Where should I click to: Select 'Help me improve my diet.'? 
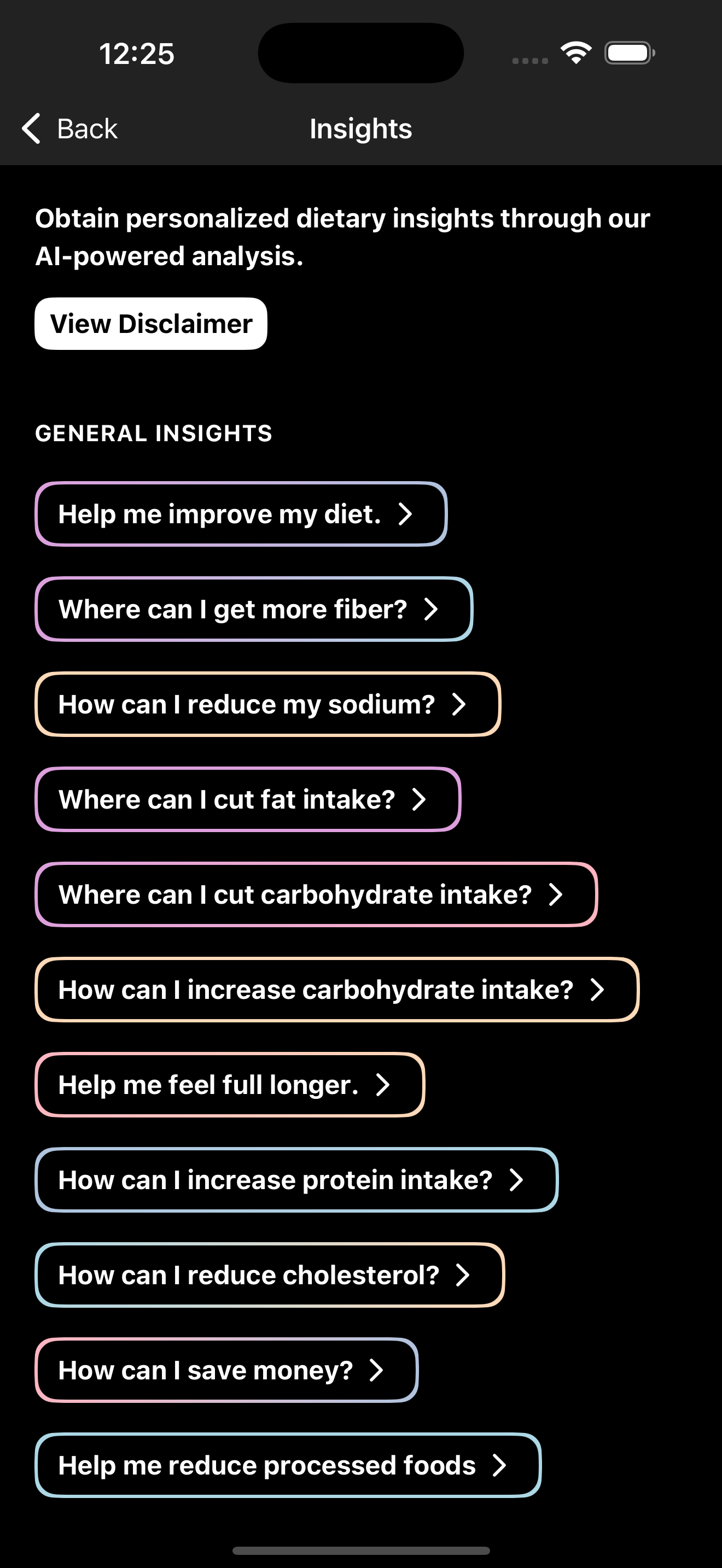point(241,514)
